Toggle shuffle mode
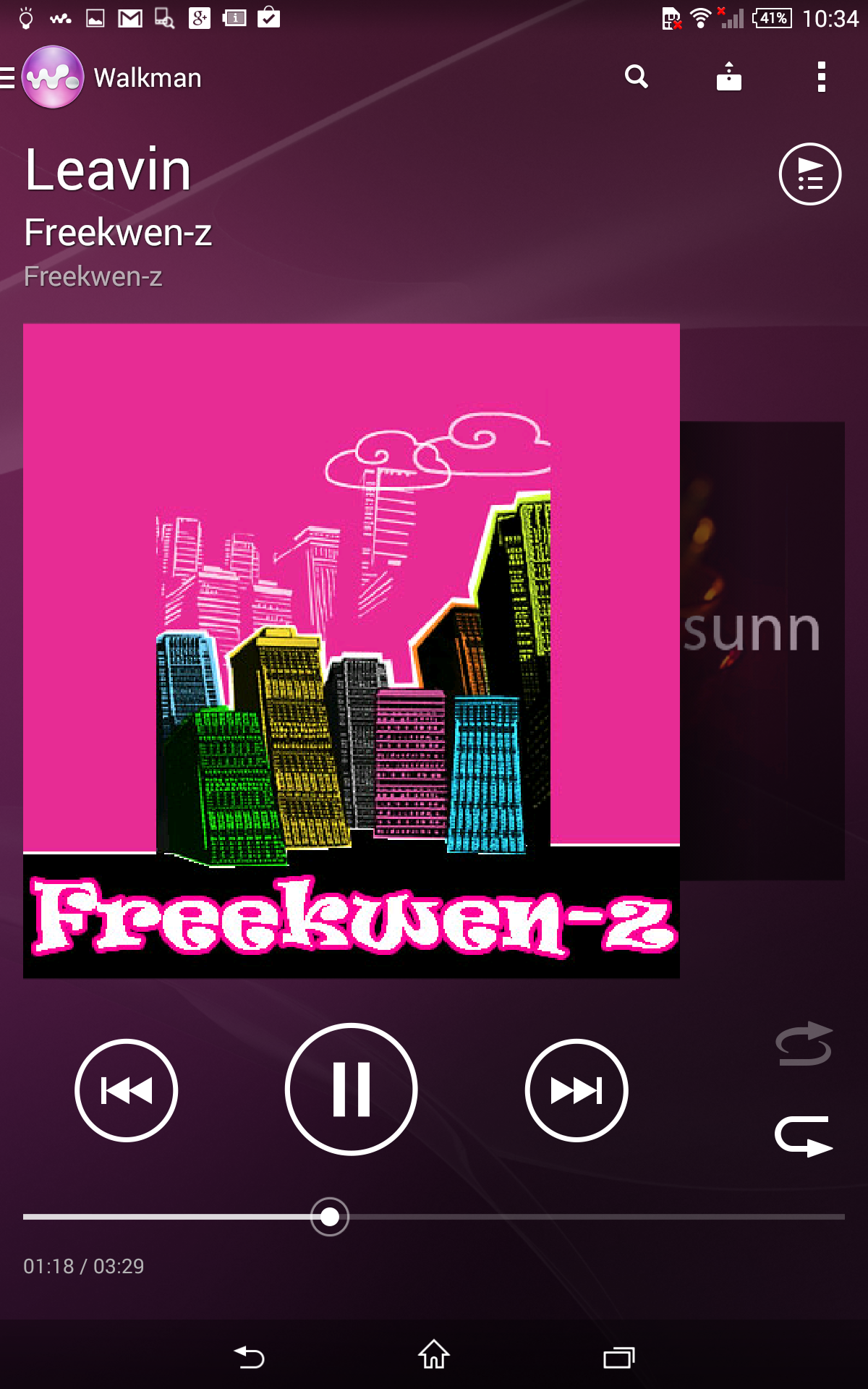 804,1044
